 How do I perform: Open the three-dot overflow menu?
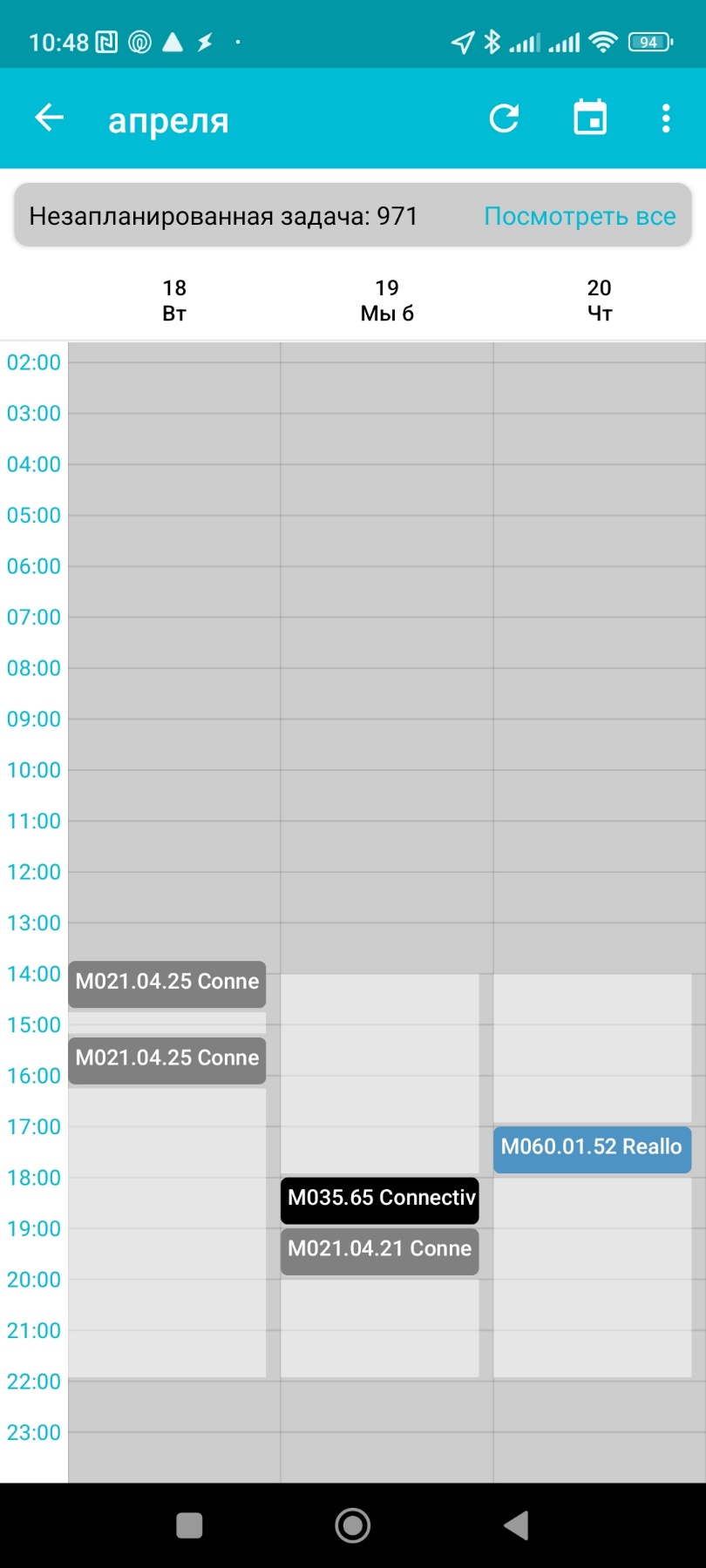[666, 118]
